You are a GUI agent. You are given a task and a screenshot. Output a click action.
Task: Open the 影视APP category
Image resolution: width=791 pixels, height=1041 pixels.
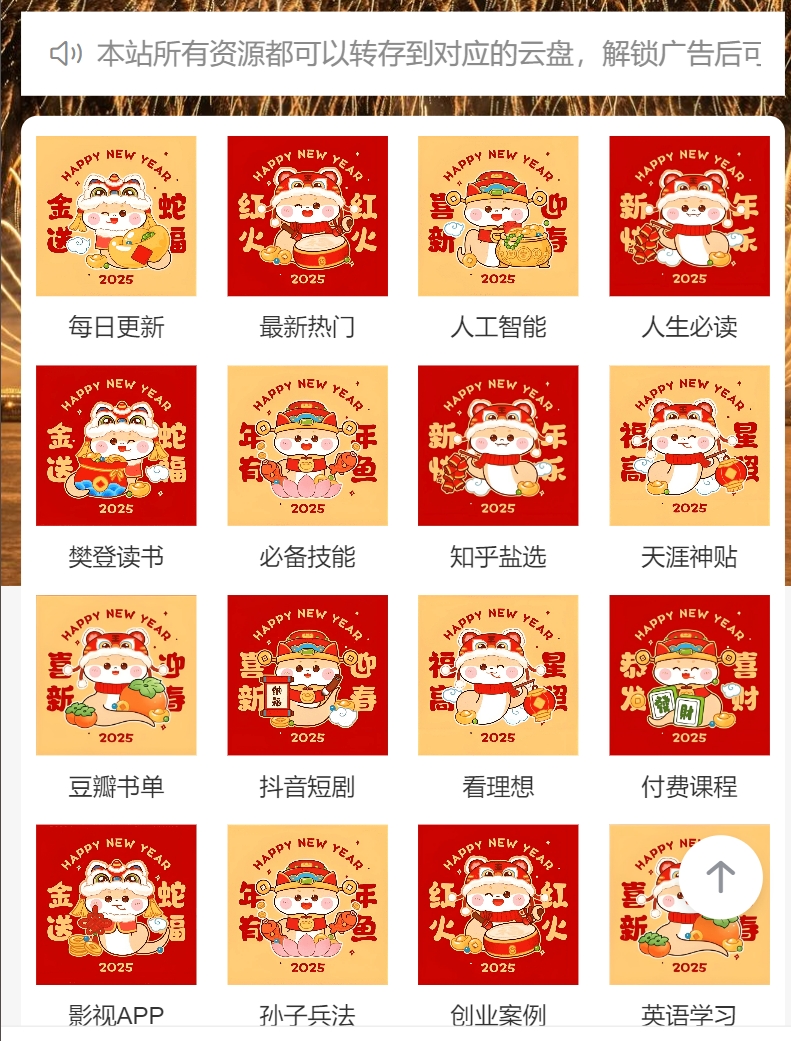point(116,905)
